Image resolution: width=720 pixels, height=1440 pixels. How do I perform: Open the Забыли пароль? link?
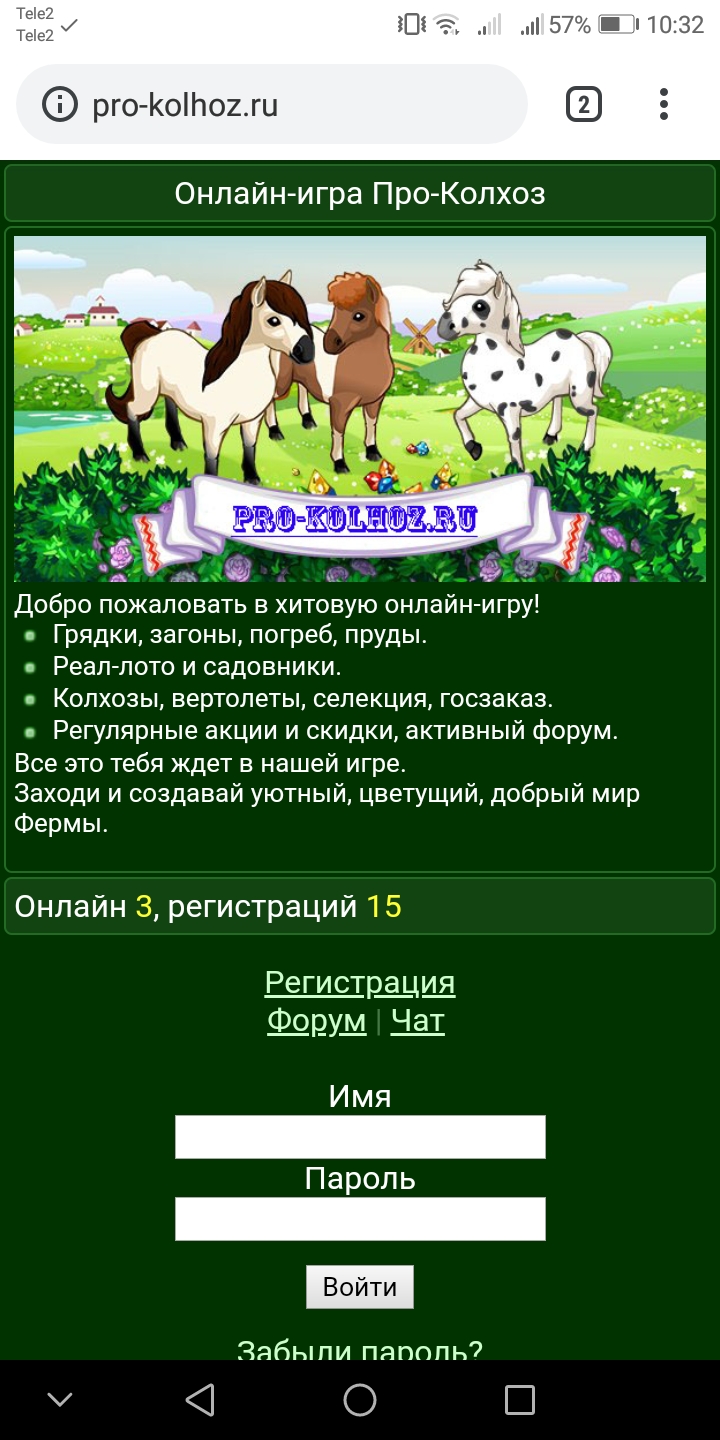point(360,1350)
